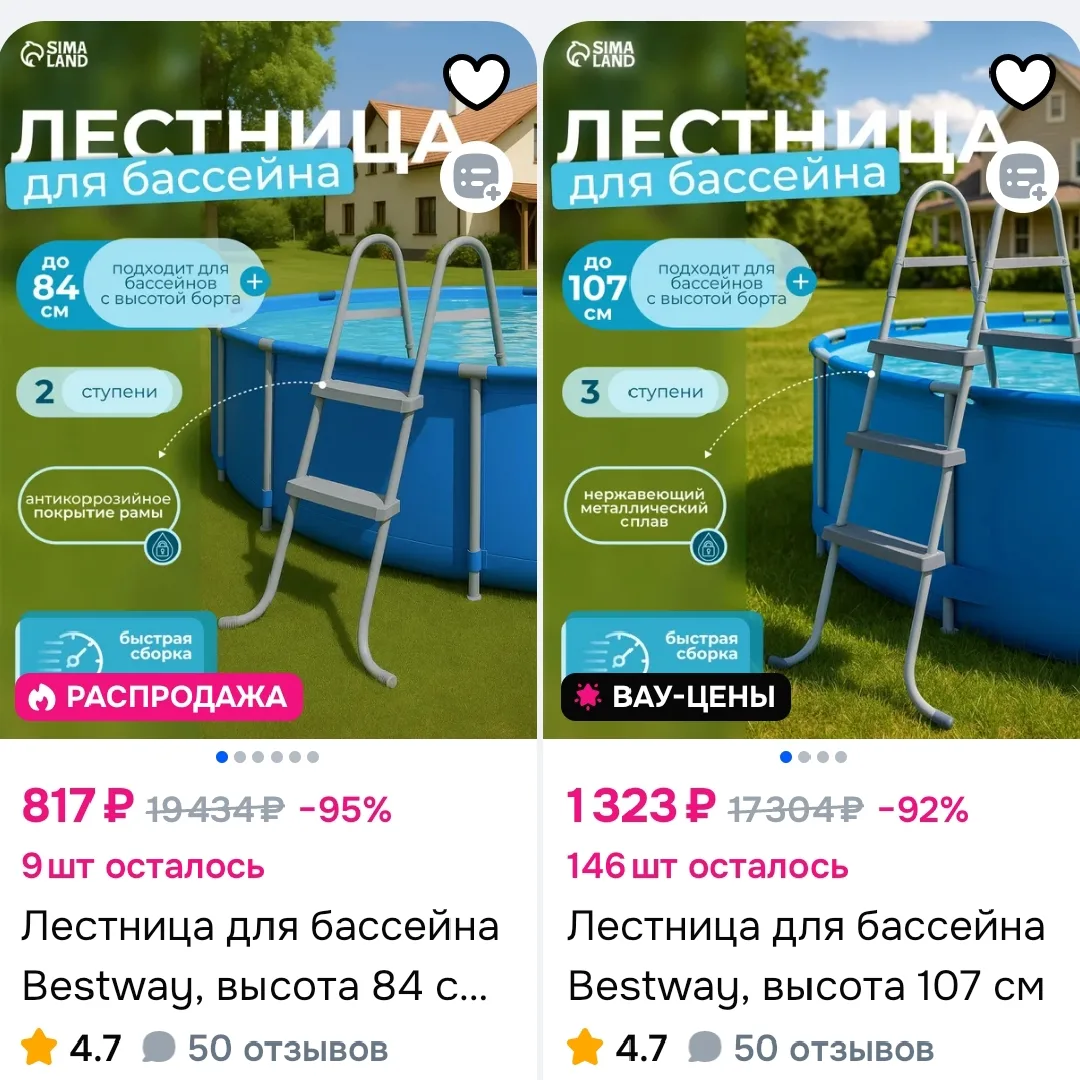This screenshot has height=1080, width=1080.
Task: Add the 84 cm ladder to favorites
Action: click(476, 80)
